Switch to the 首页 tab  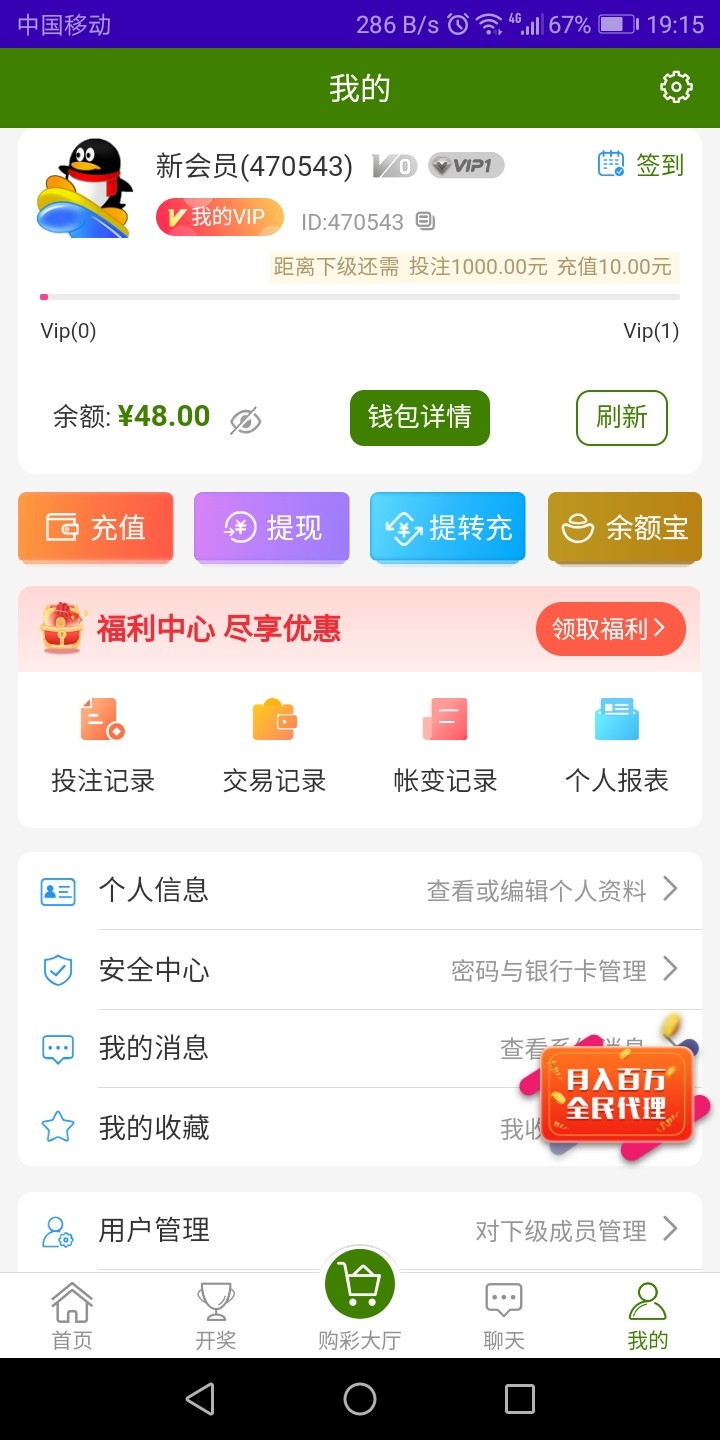72,1316
